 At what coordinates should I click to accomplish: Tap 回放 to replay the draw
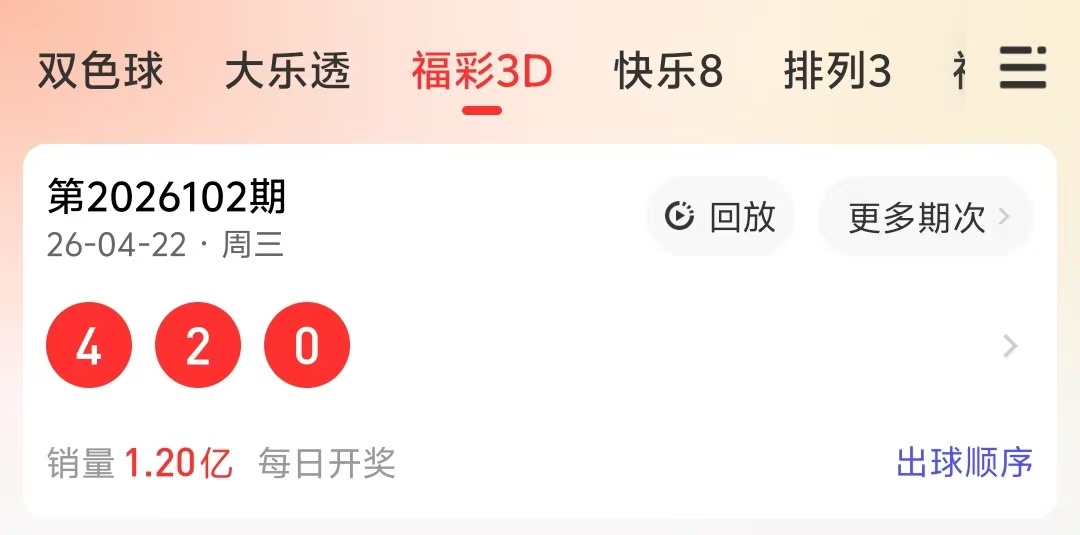tap(721, 217)
